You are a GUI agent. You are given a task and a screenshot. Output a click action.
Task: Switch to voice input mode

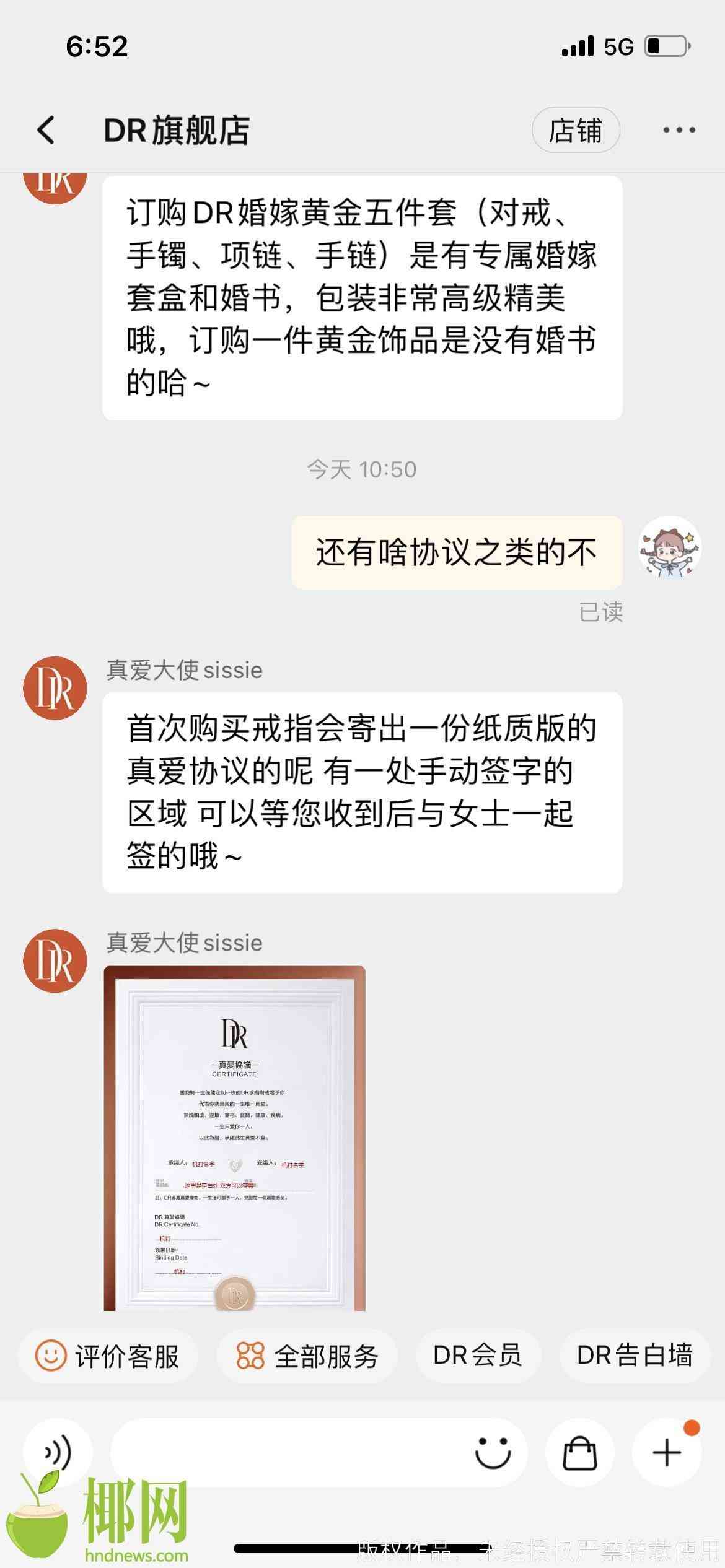(x=58, y=1452)
